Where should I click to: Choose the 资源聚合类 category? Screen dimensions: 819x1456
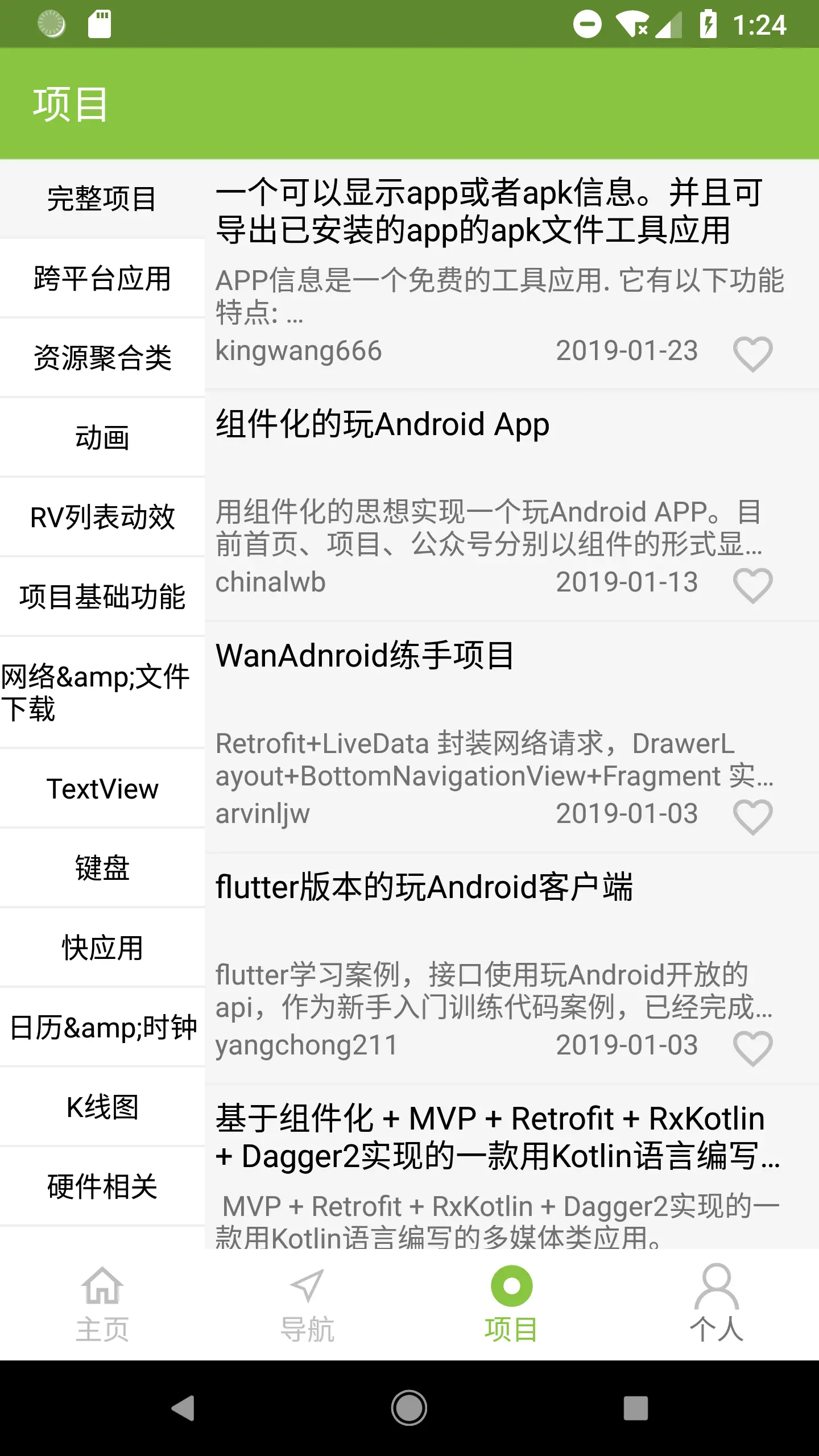102,358
